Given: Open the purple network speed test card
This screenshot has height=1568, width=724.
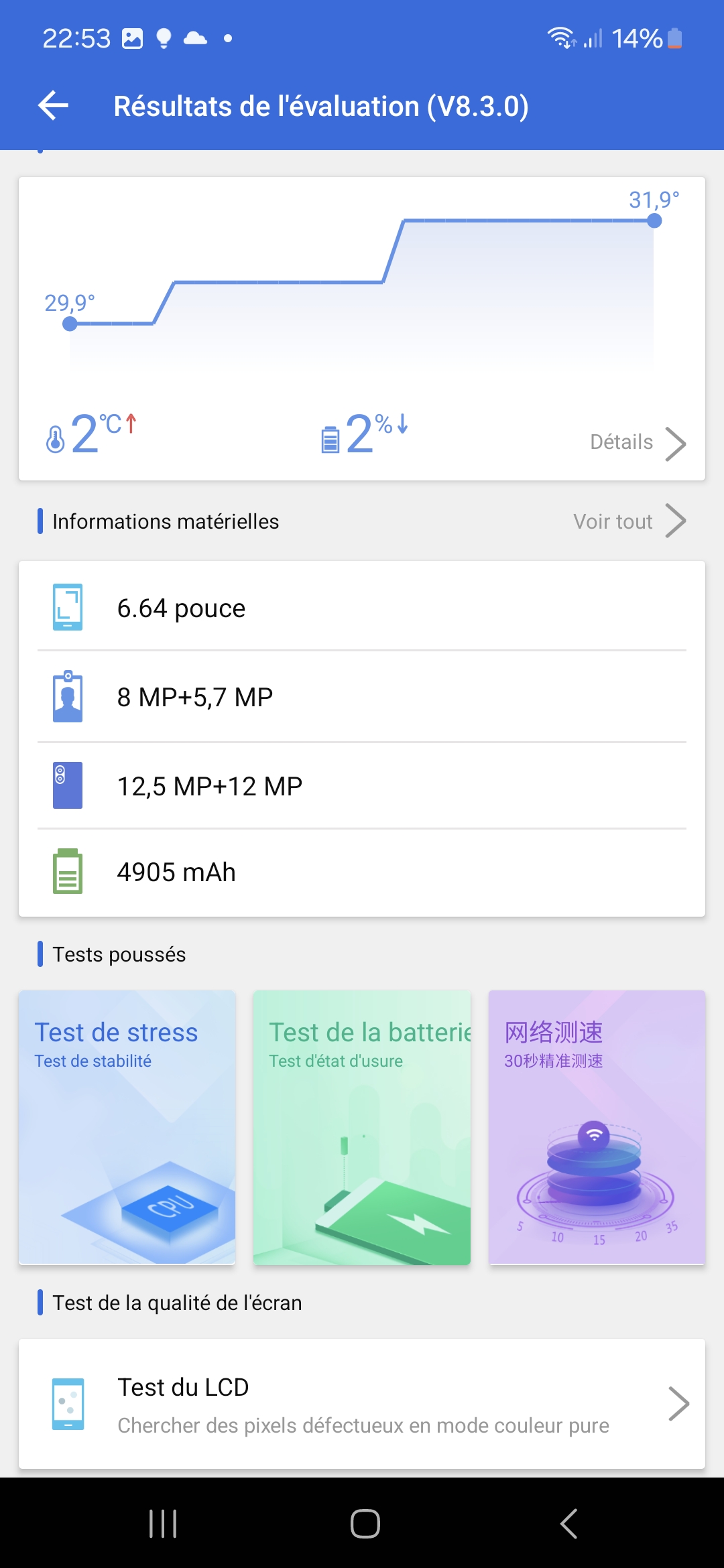Looking at the screenshot, I should (597, 1127).
